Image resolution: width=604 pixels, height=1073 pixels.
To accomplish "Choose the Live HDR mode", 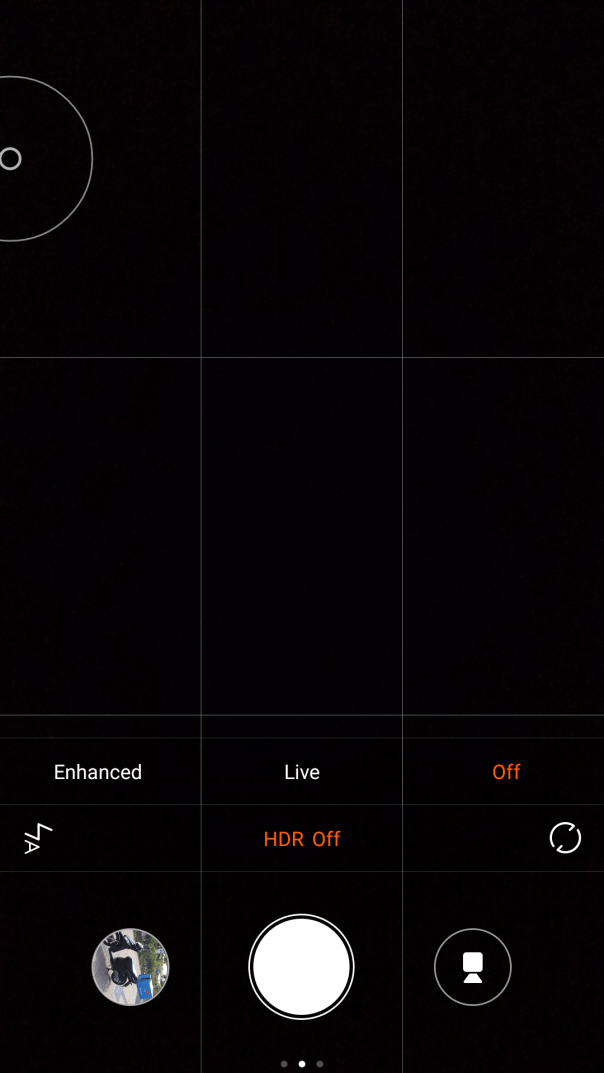I will [302, 772].
